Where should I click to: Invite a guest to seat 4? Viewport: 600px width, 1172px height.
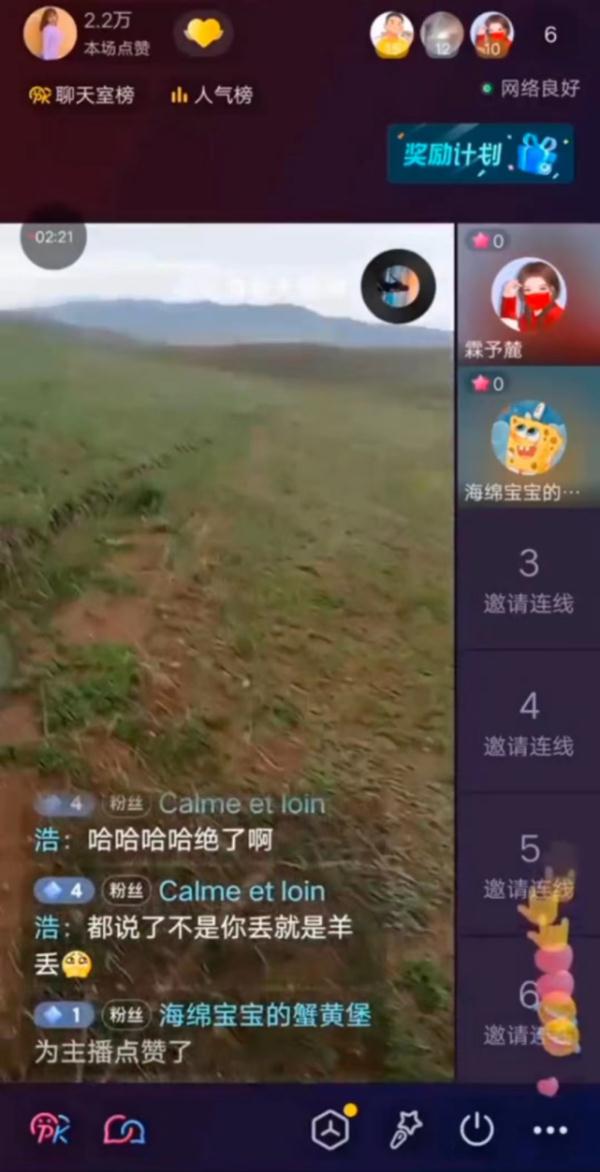point(528,722)
